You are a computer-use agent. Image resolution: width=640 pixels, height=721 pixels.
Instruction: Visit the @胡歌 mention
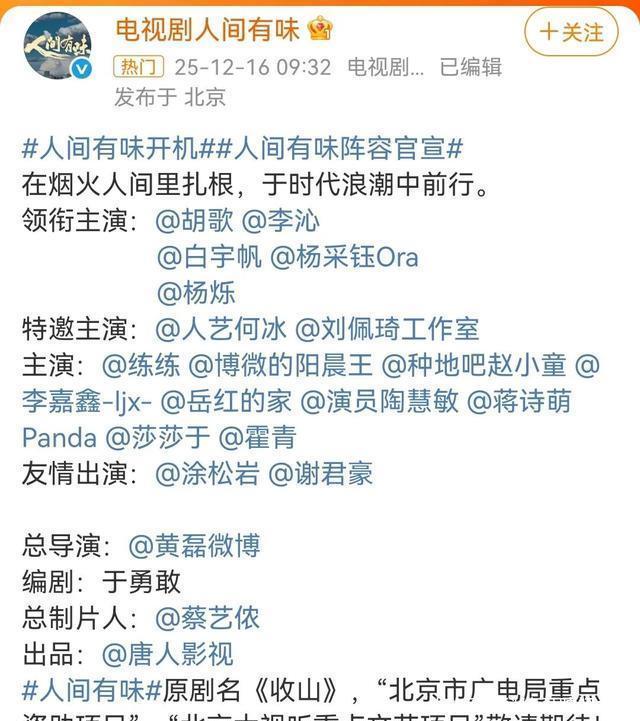pos(194,220)
